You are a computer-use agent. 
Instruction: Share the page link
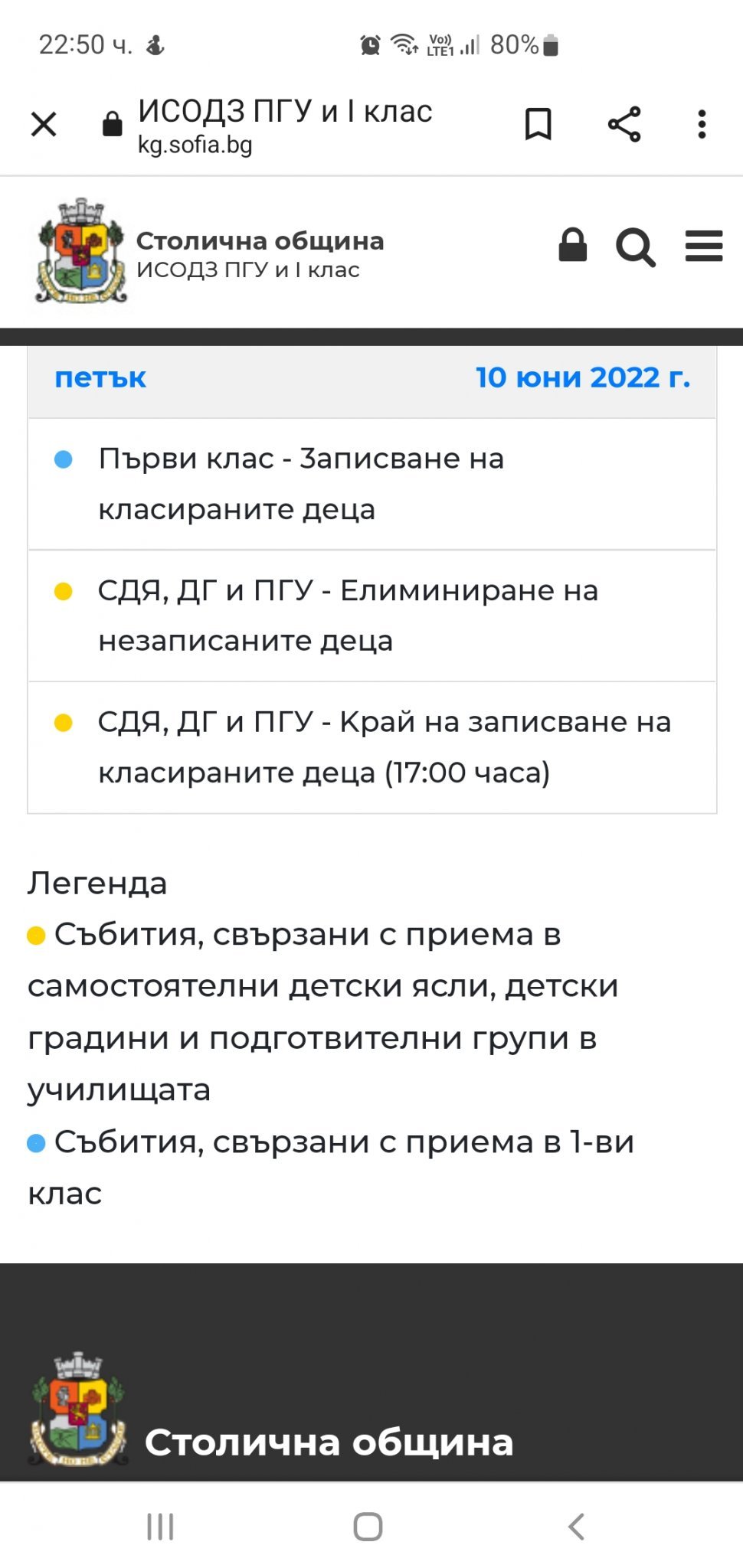point(624,124)
